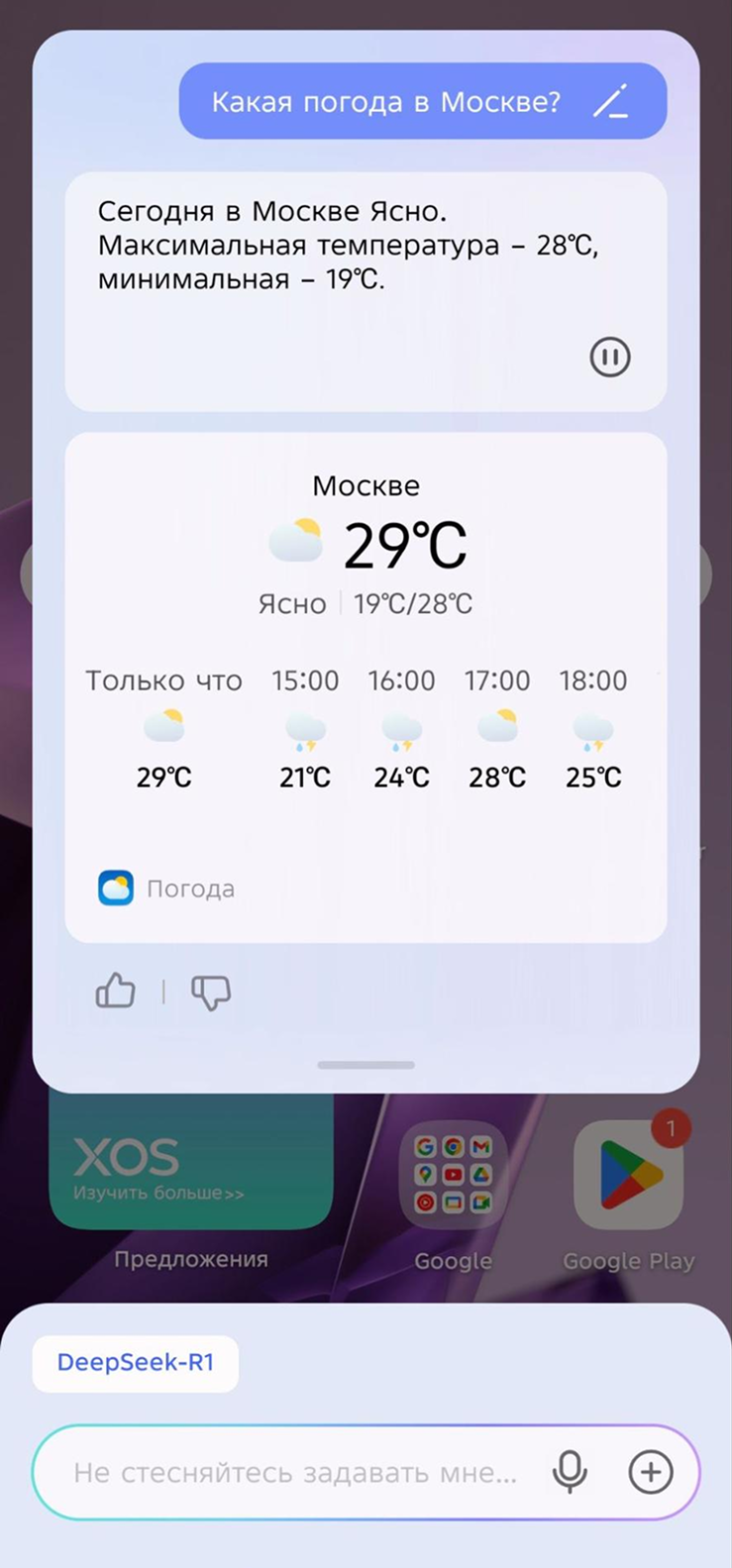Open the Google folder
Image resolution: width=732 pixels, height=1568 pixels.
tap(453, 1176)
